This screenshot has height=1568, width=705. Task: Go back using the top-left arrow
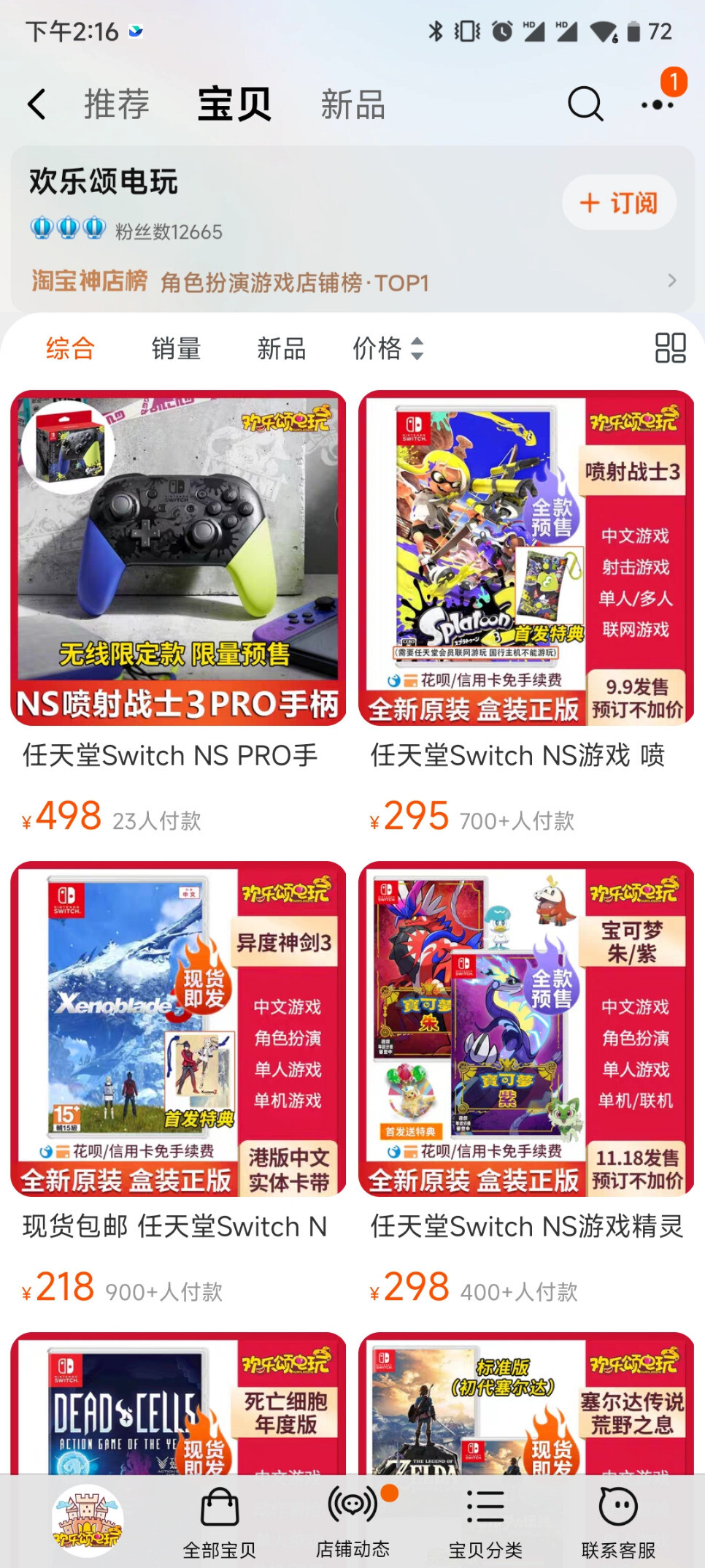(x=36, y=104)
